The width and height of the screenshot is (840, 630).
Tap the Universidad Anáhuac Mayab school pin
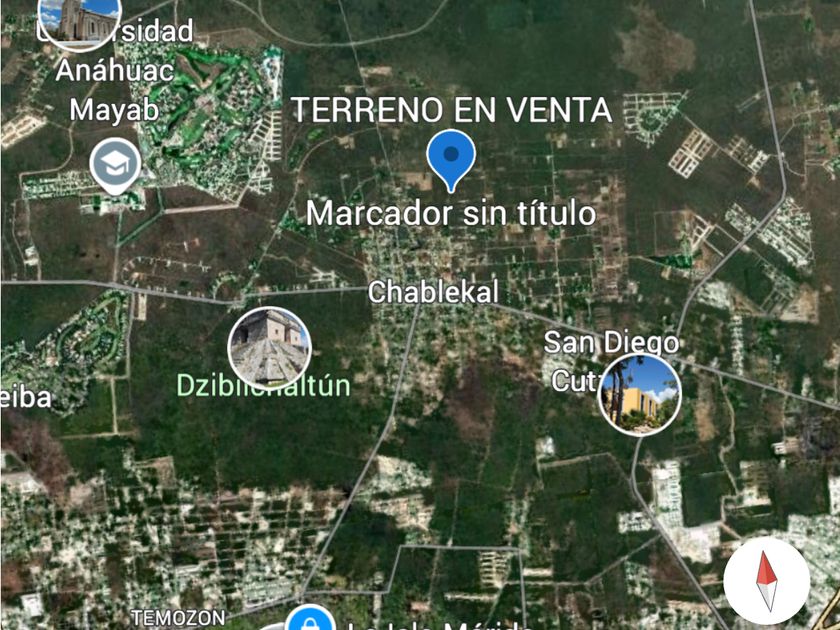(114, 164)
